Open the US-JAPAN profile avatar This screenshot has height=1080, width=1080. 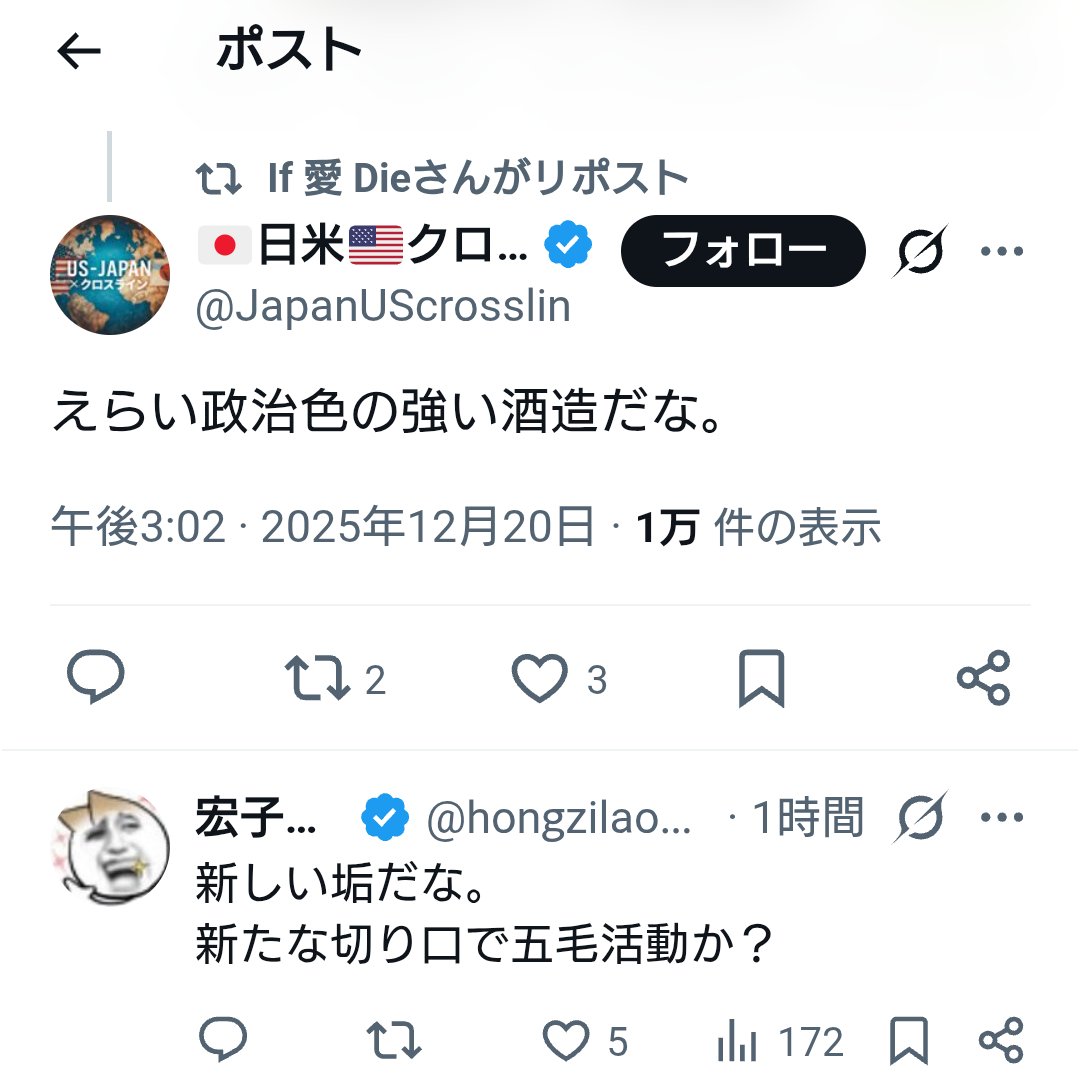(110, 274)
